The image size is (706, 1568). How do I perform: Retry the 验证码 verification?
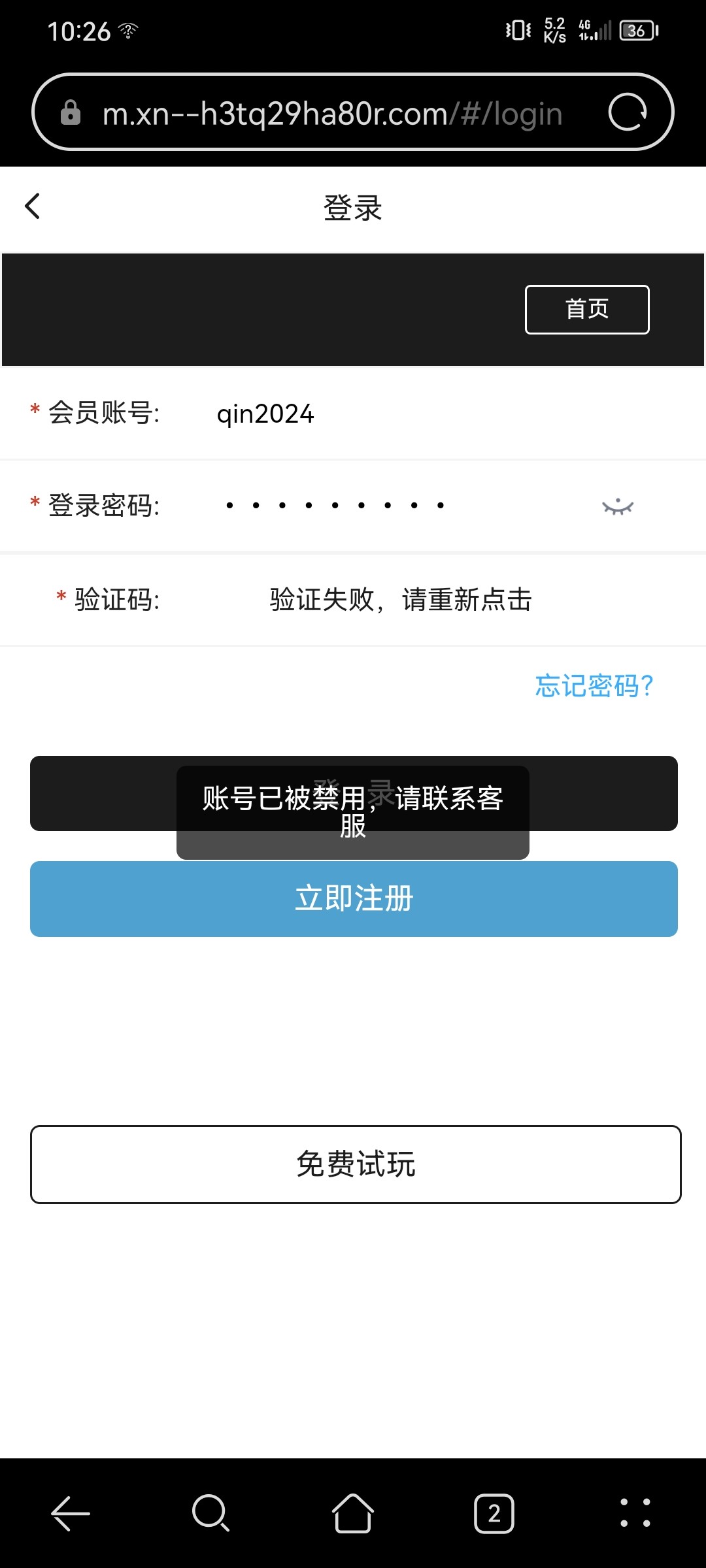[401, 600]
